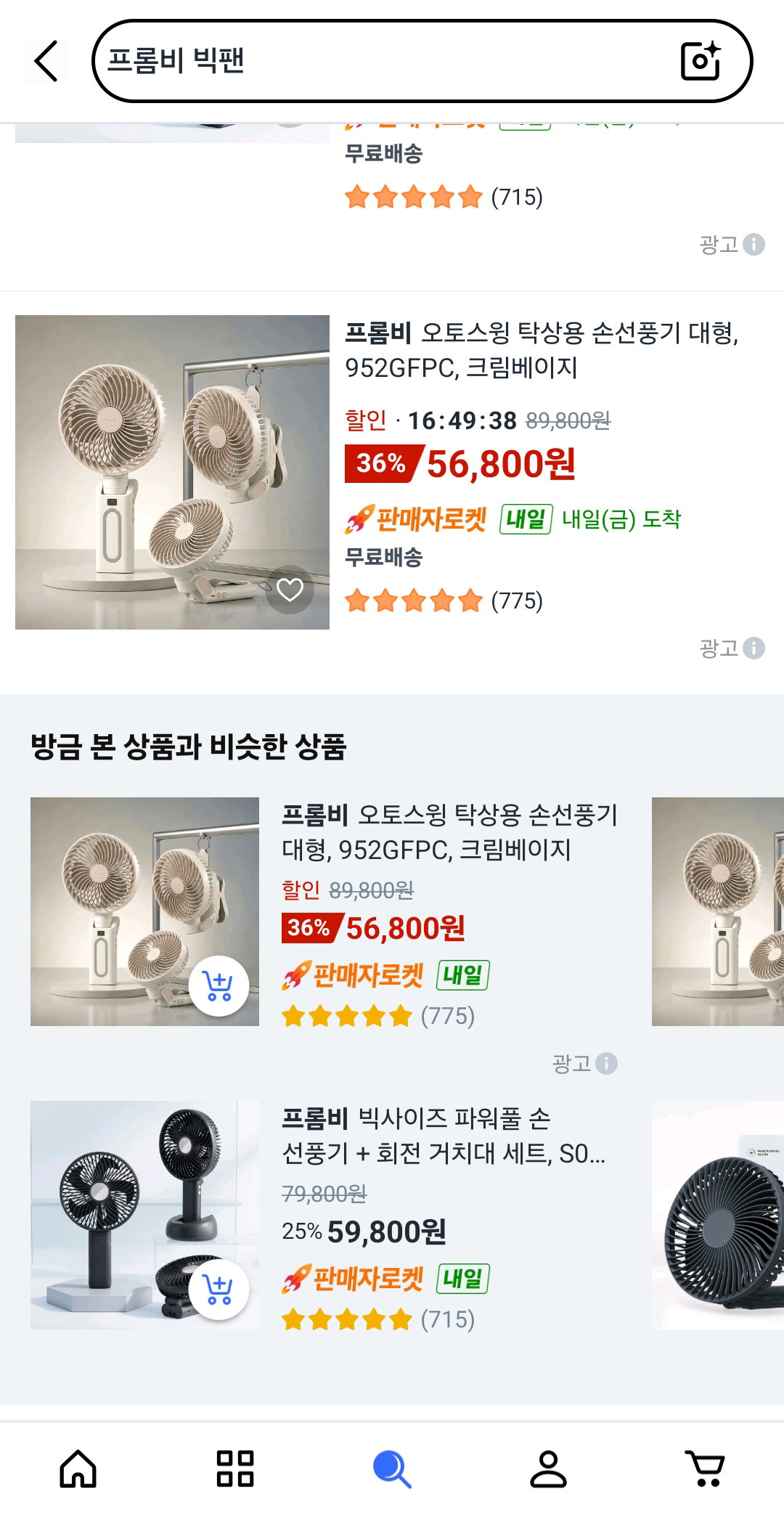Switch to the search tab
This screenshot has width=784, height=1522.
pyautogui.click(x=392, y=1468)
